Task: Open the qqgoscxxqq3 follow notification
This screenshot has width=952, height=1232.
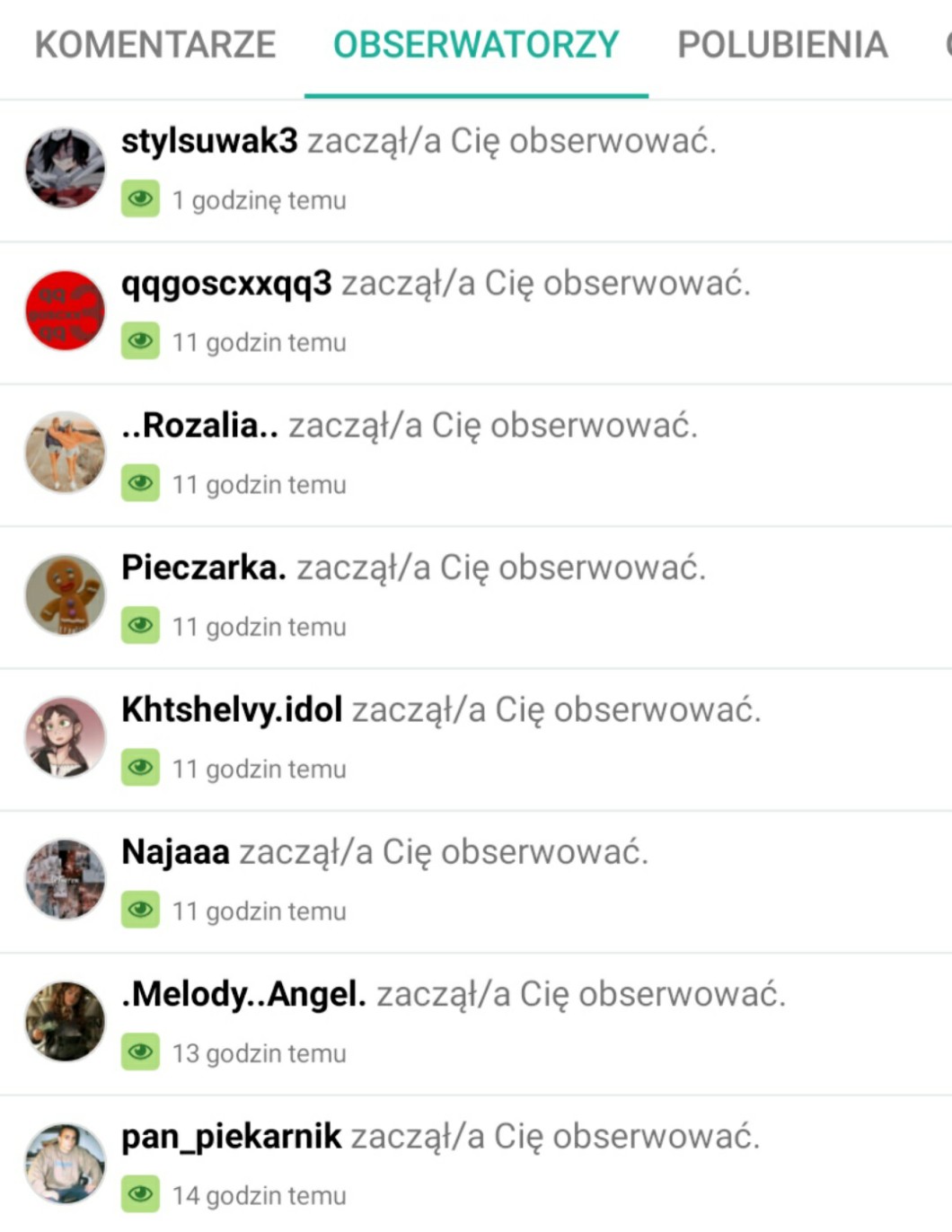Action: (x=476, y=312)
